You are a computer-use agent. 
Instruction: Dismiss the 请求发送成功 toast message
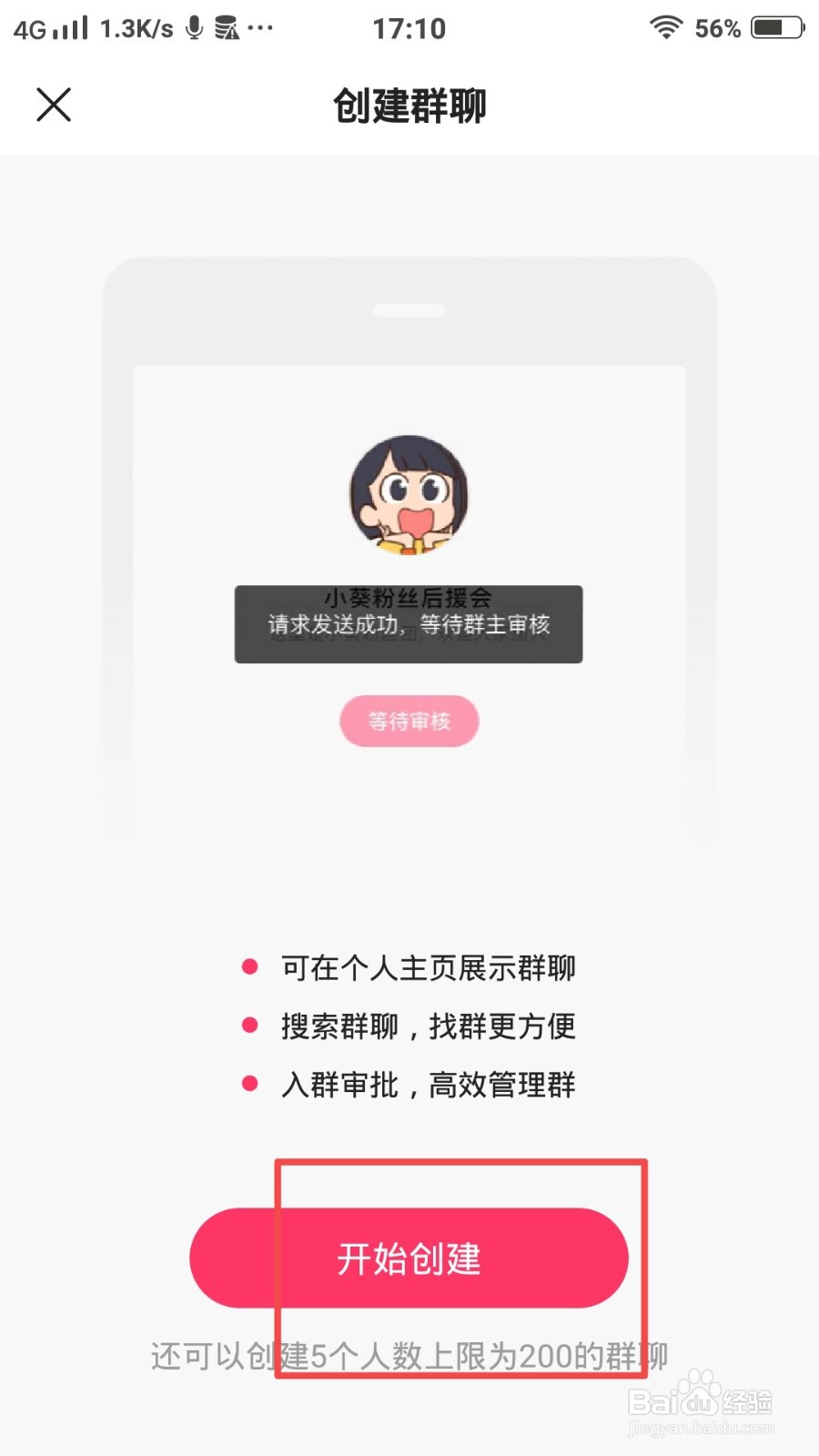[409, 626]
